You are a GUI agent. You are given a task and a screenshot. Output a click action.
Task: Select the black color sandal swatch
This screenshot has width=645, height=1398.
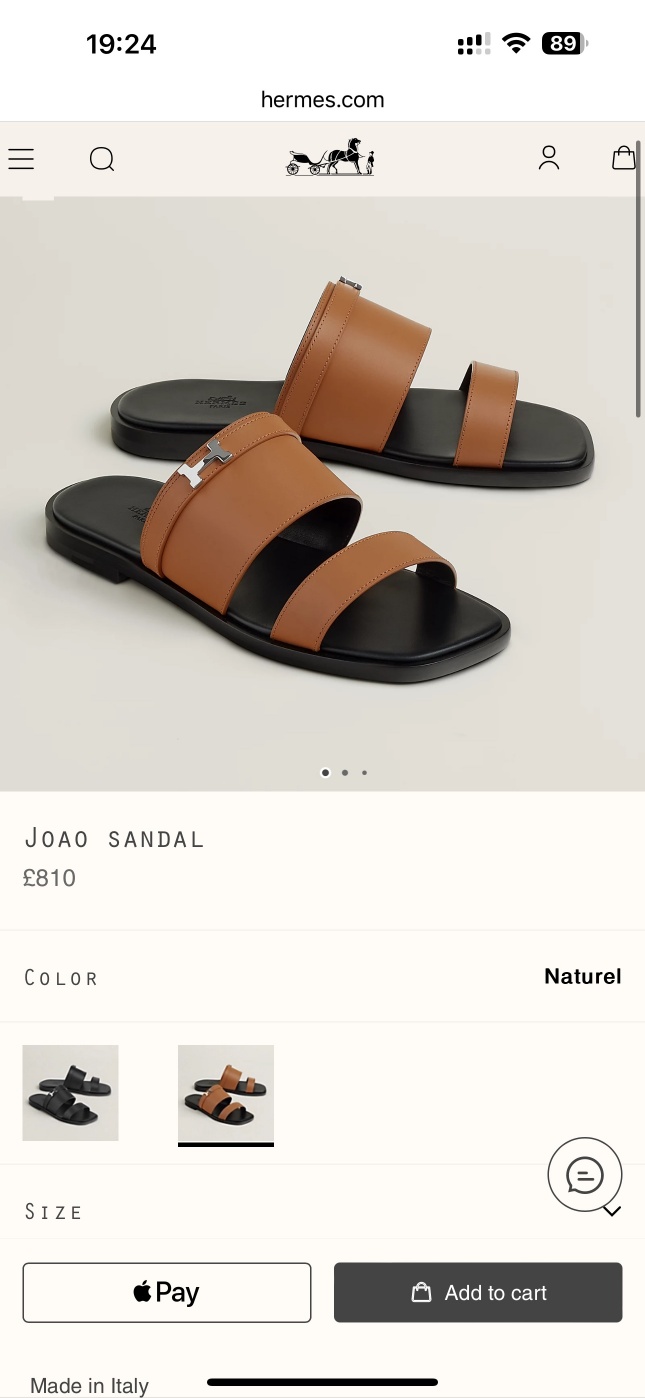71,1093
